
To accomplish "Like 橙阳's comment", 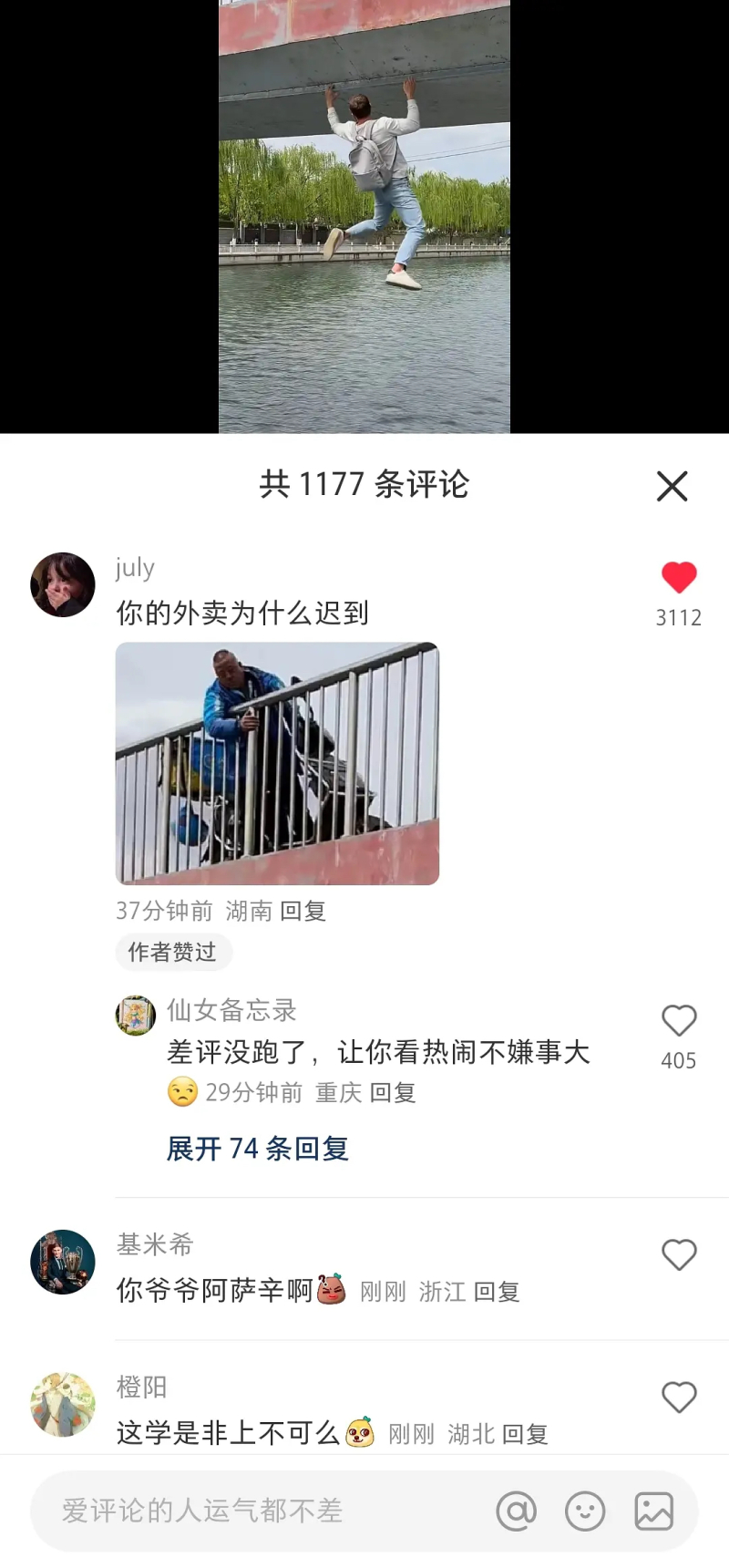I will 679,1398.
